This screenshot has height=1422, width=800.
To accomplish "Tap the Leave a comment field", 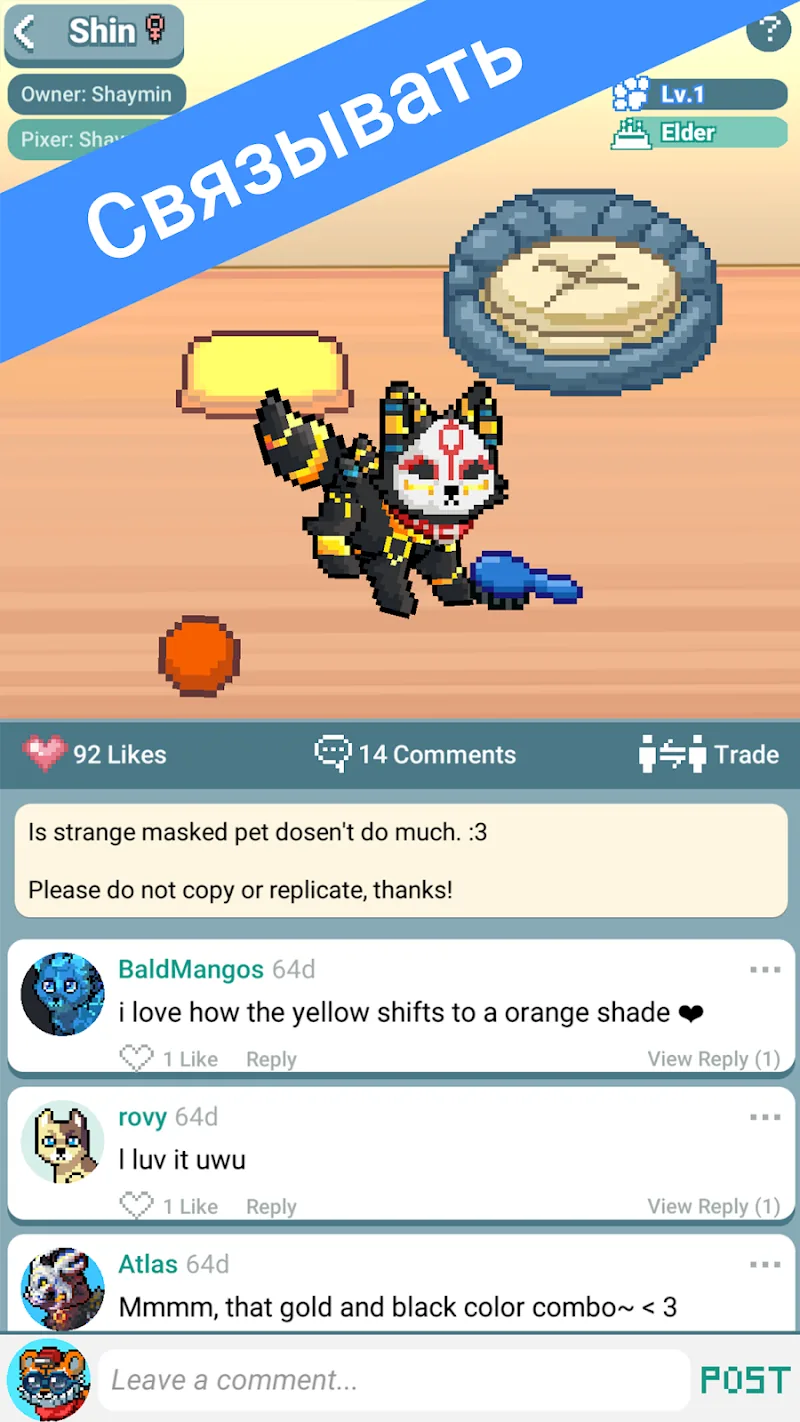I will tap(394, 1380).
